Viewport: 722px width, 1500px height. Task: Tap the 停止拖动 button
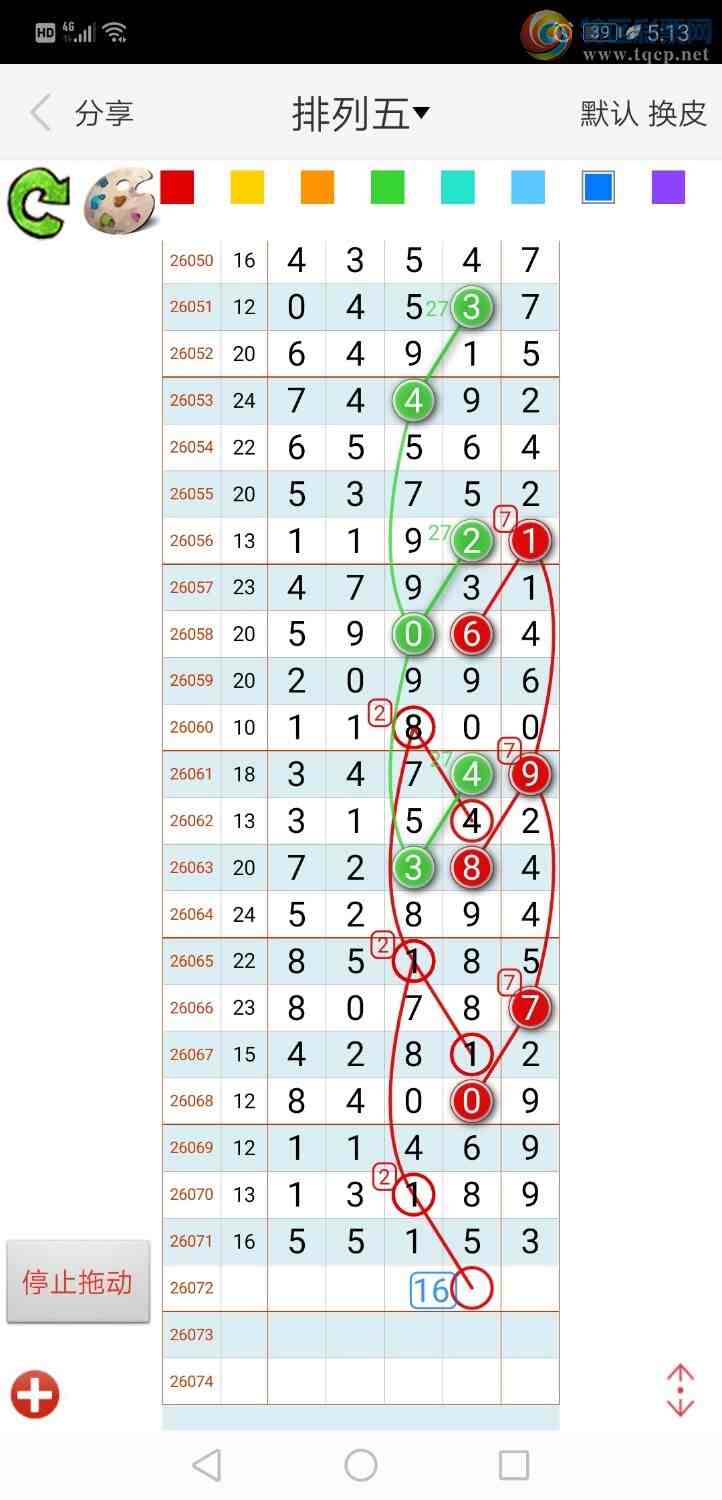point(78,1282)
